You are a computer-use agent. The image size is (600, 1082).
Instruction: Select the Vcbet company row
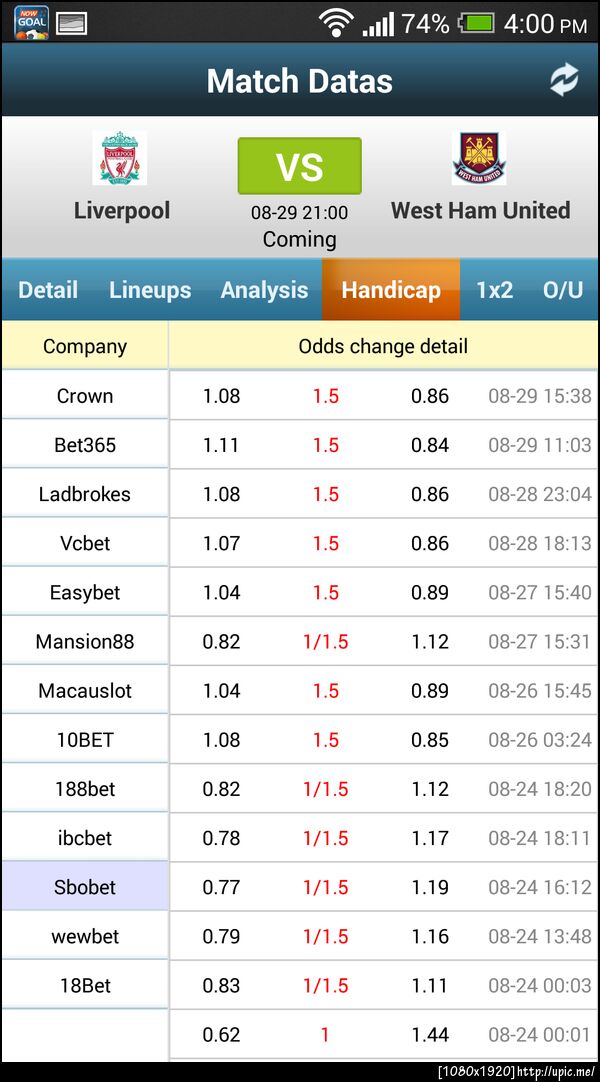(x=85, y=543)
